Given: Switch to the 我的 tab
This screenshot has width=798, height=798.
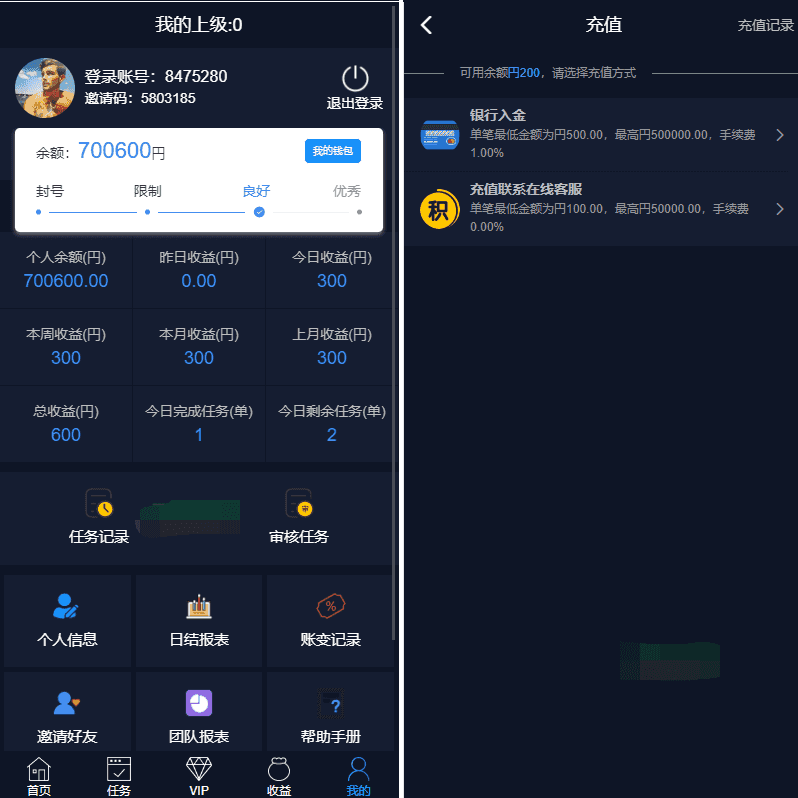Looking at the screenshot, I should [358, 776].
